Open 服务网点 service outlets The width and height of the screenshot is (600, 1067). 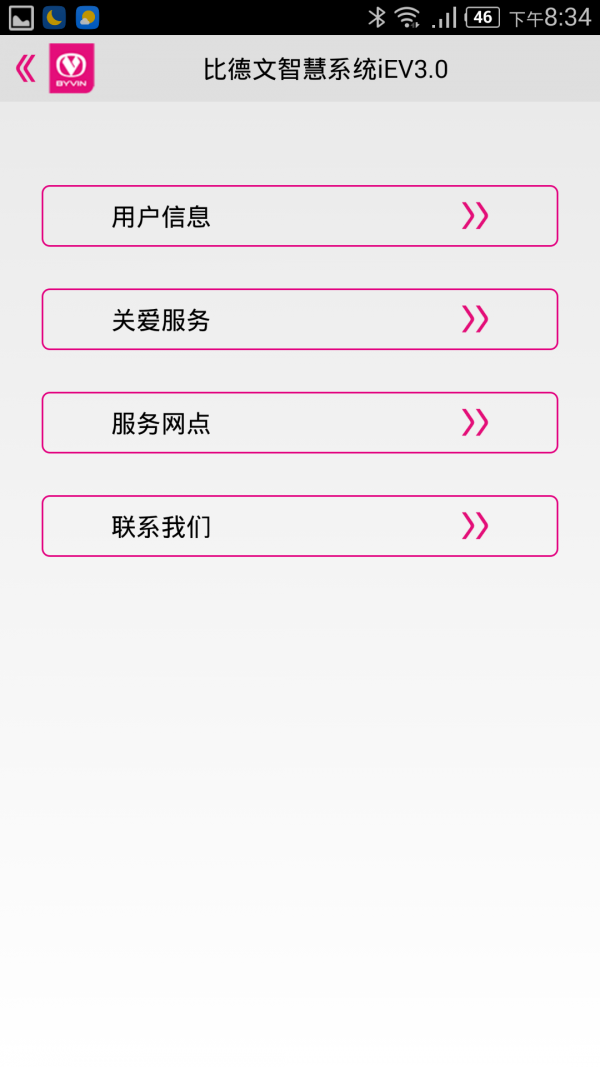tap(299, 423)
